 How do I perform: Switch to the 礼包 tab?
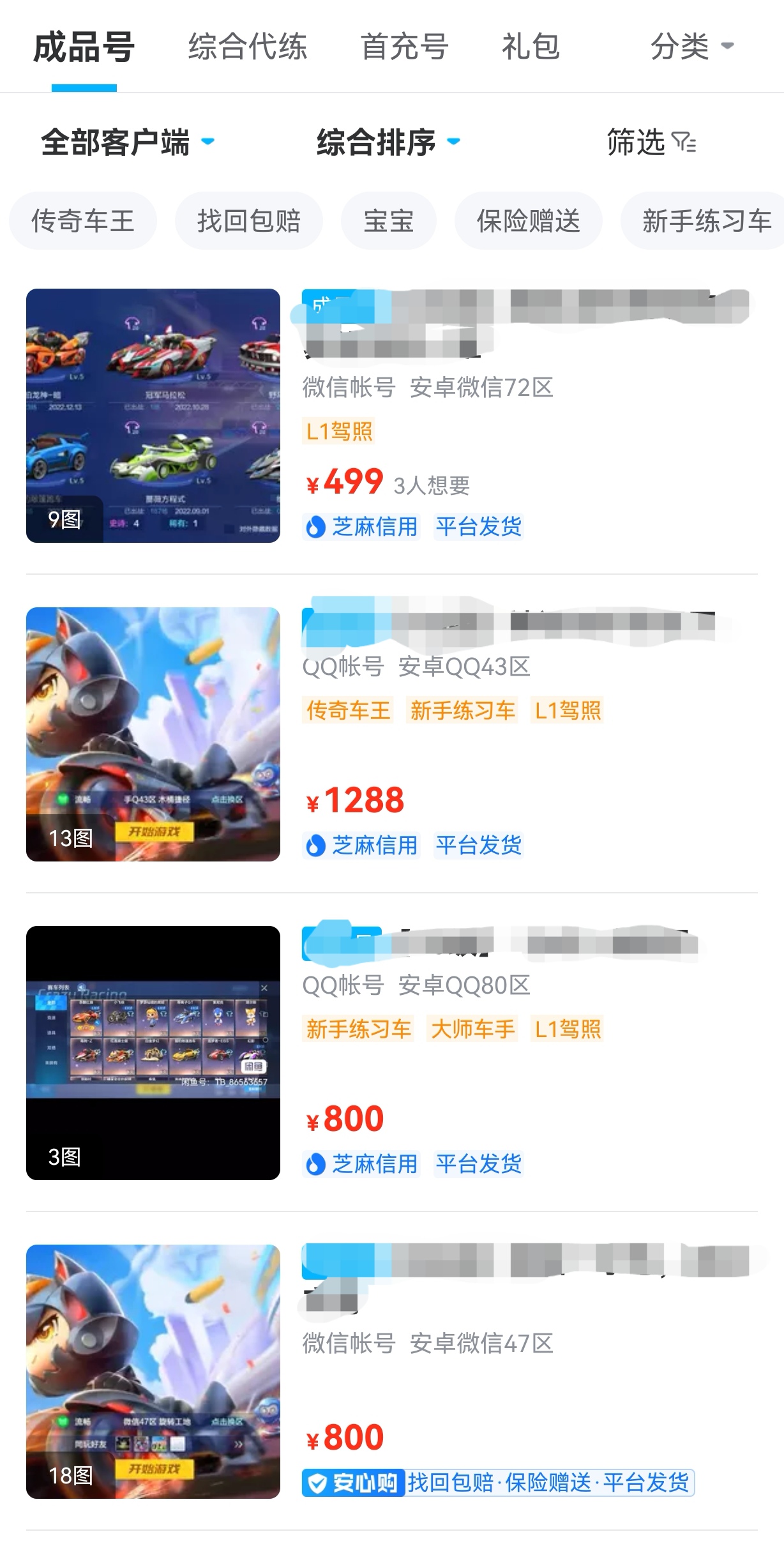531,47
